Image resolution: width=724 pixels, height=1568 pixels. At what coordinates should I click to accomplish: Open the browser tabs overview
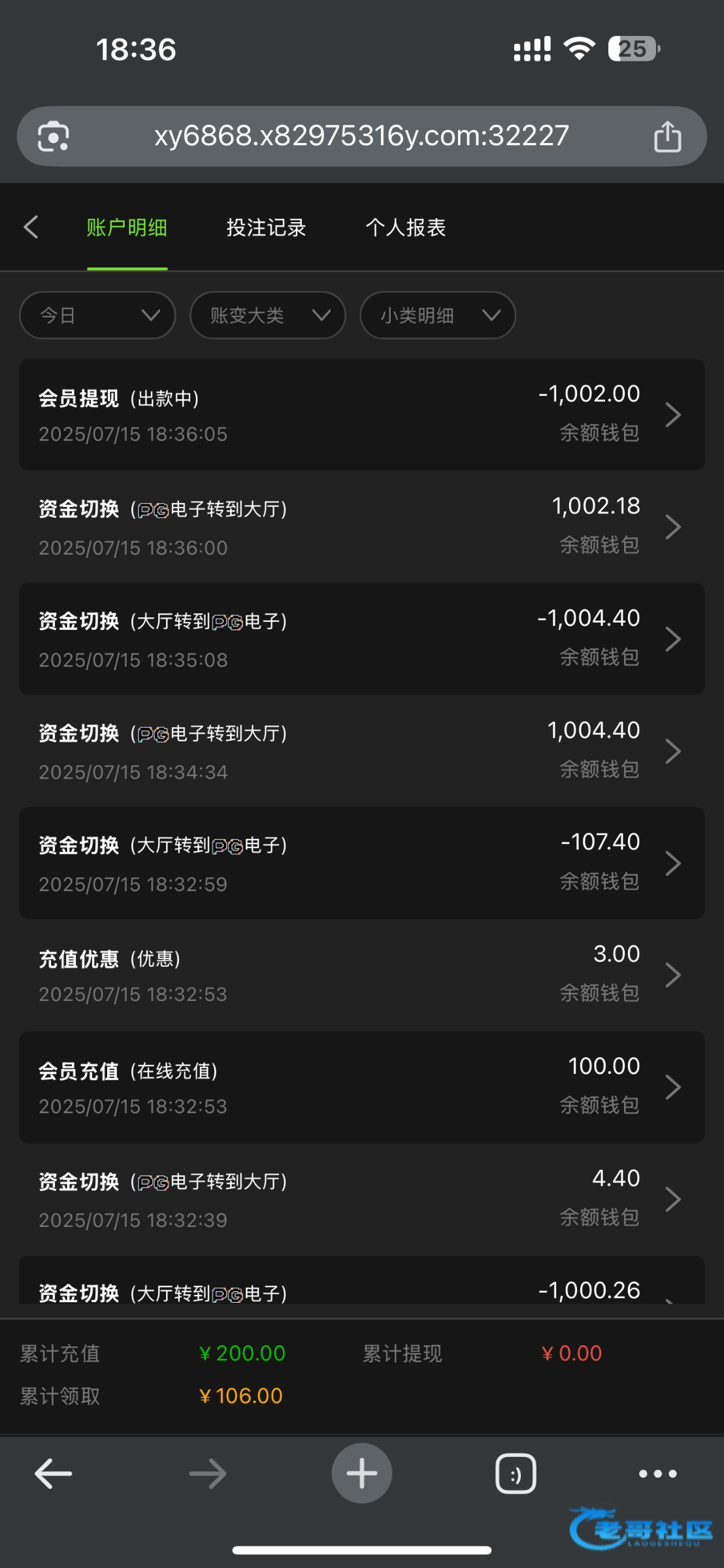point(516,1473)
